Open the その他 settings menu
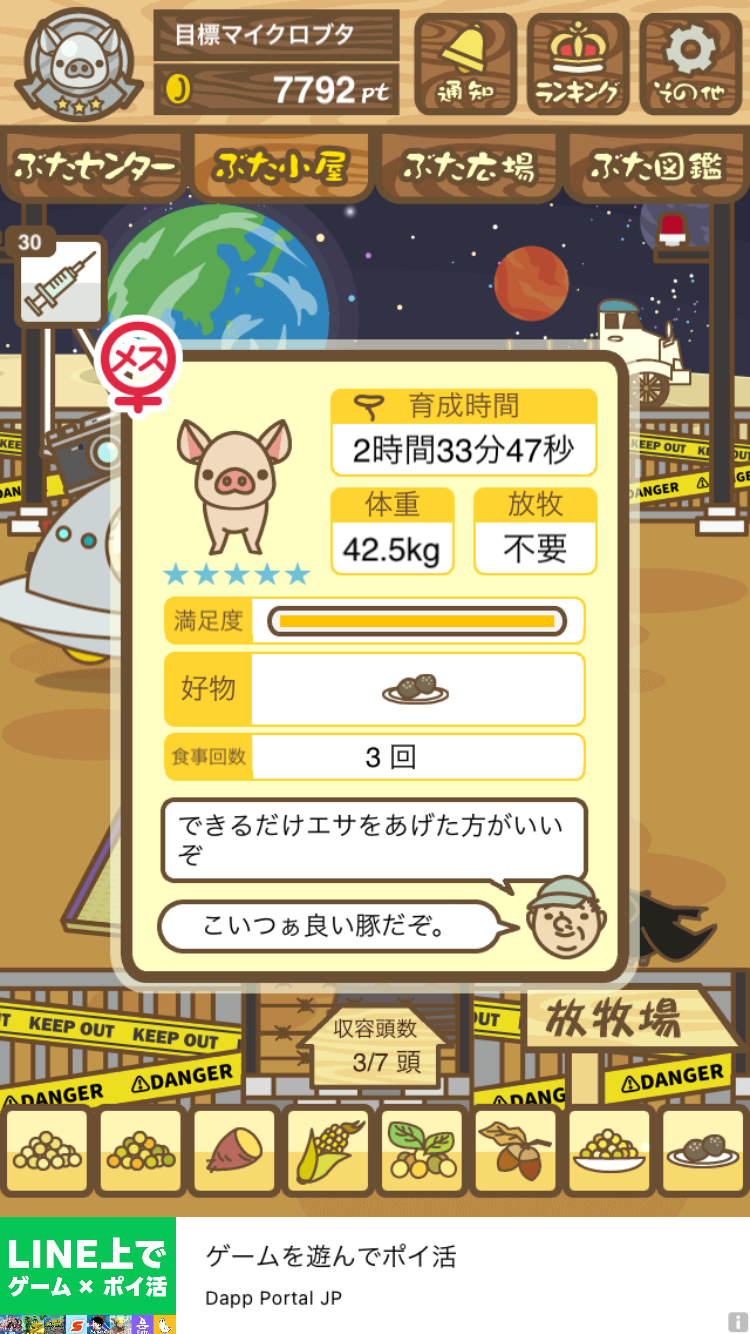The width and height of the screenshot is (750, 1334). (x=691, y=63)
